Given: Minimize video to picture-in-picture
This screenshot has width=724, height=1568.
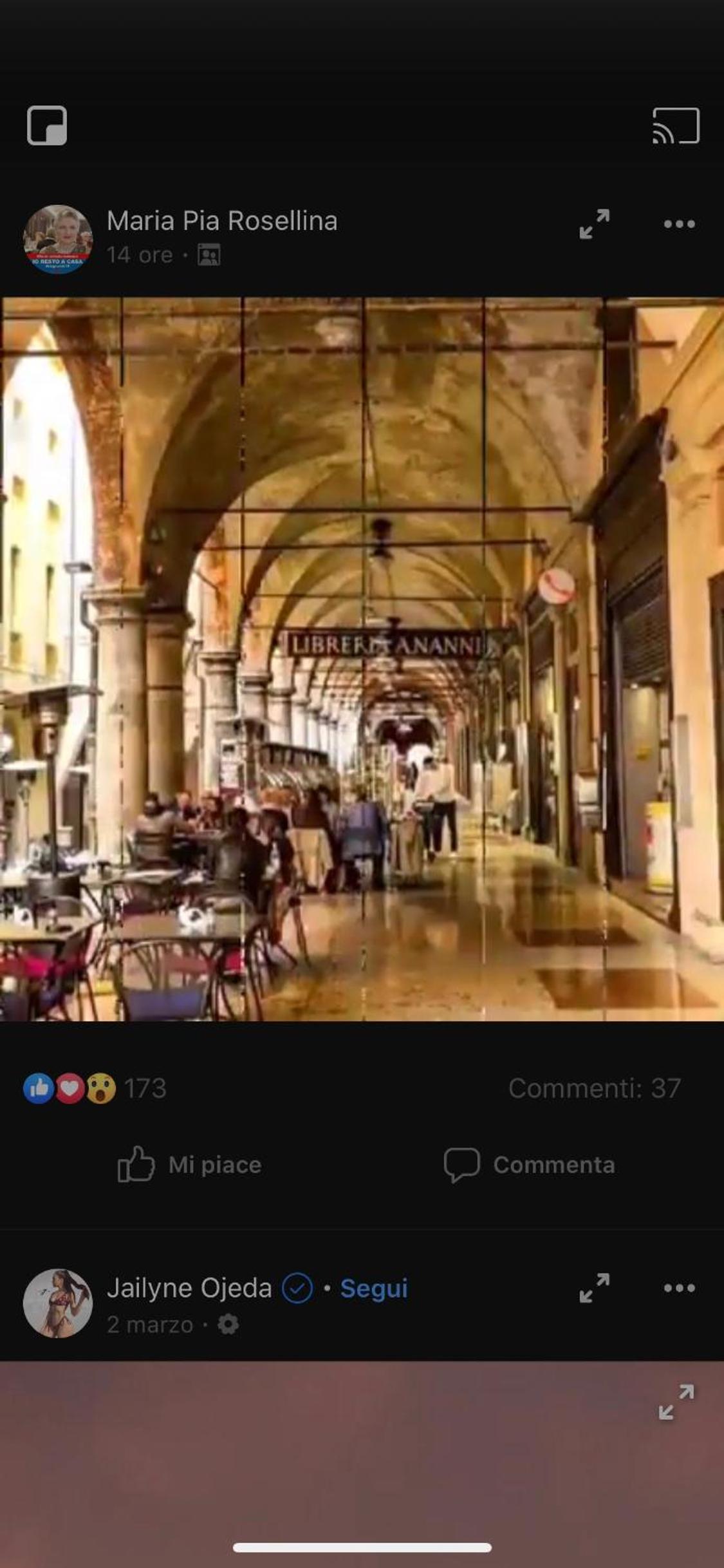Looking at the screenshot, I should point(47,126).
